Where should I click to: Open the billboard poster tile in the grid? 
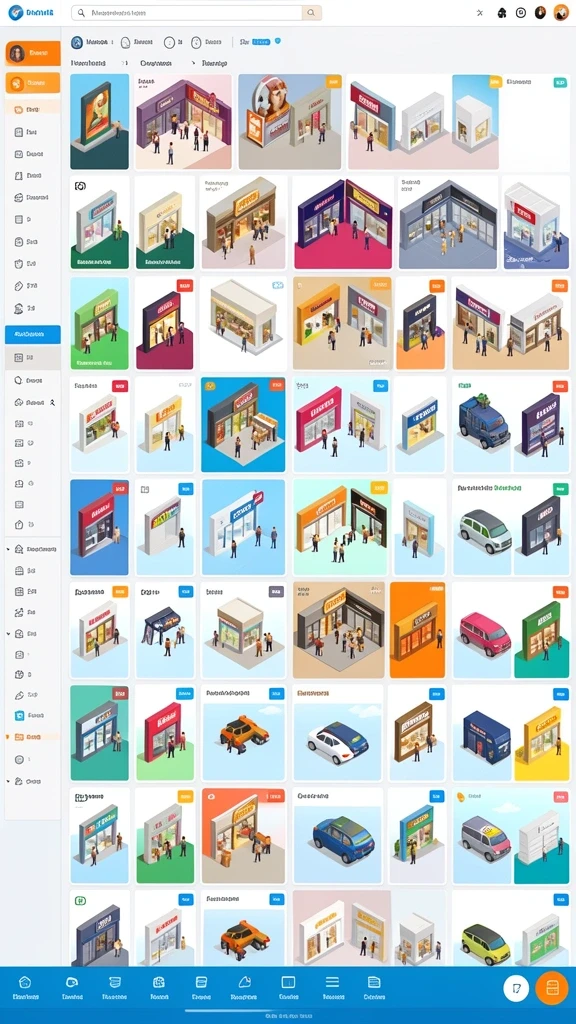pyautogui.click(x=99, y=121)
